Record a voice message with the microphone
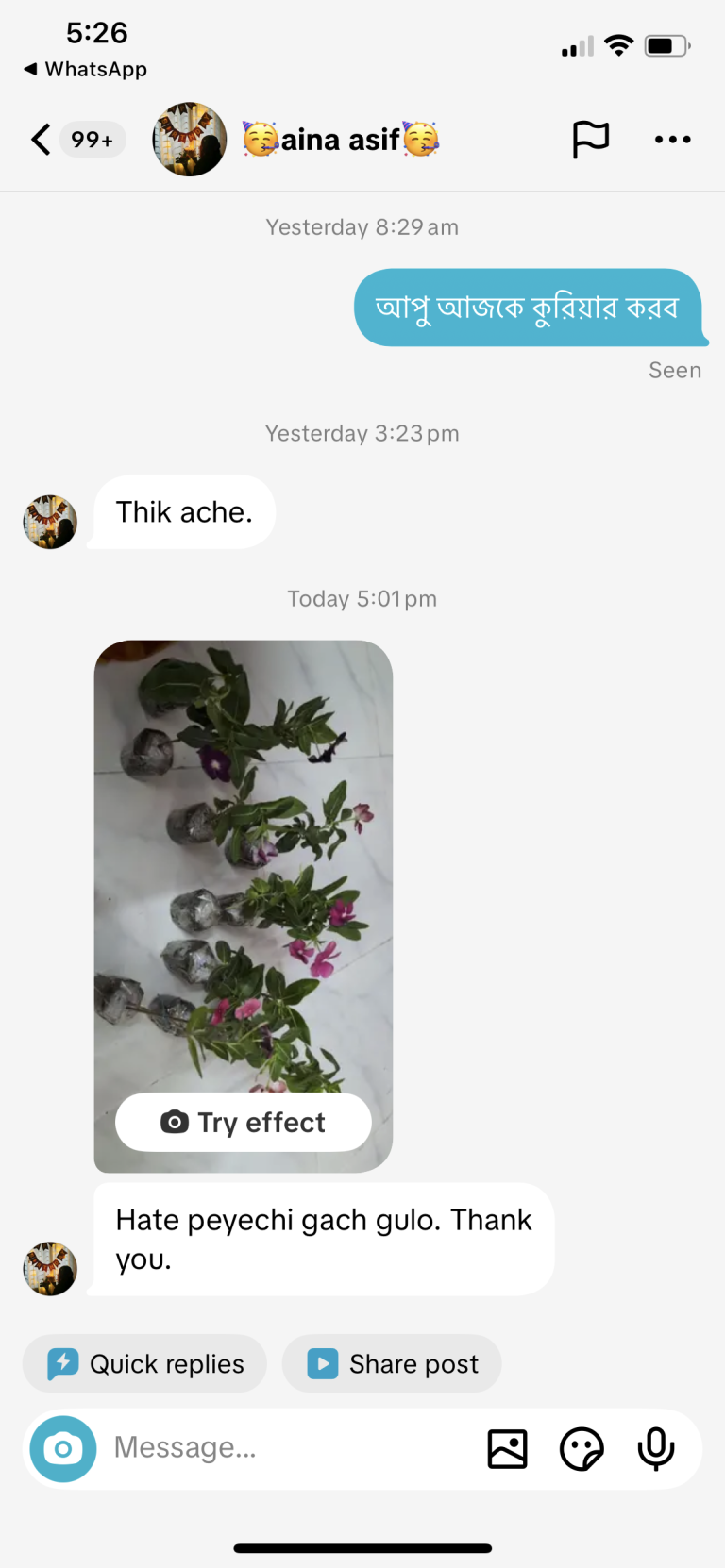 pos(656,1448)
